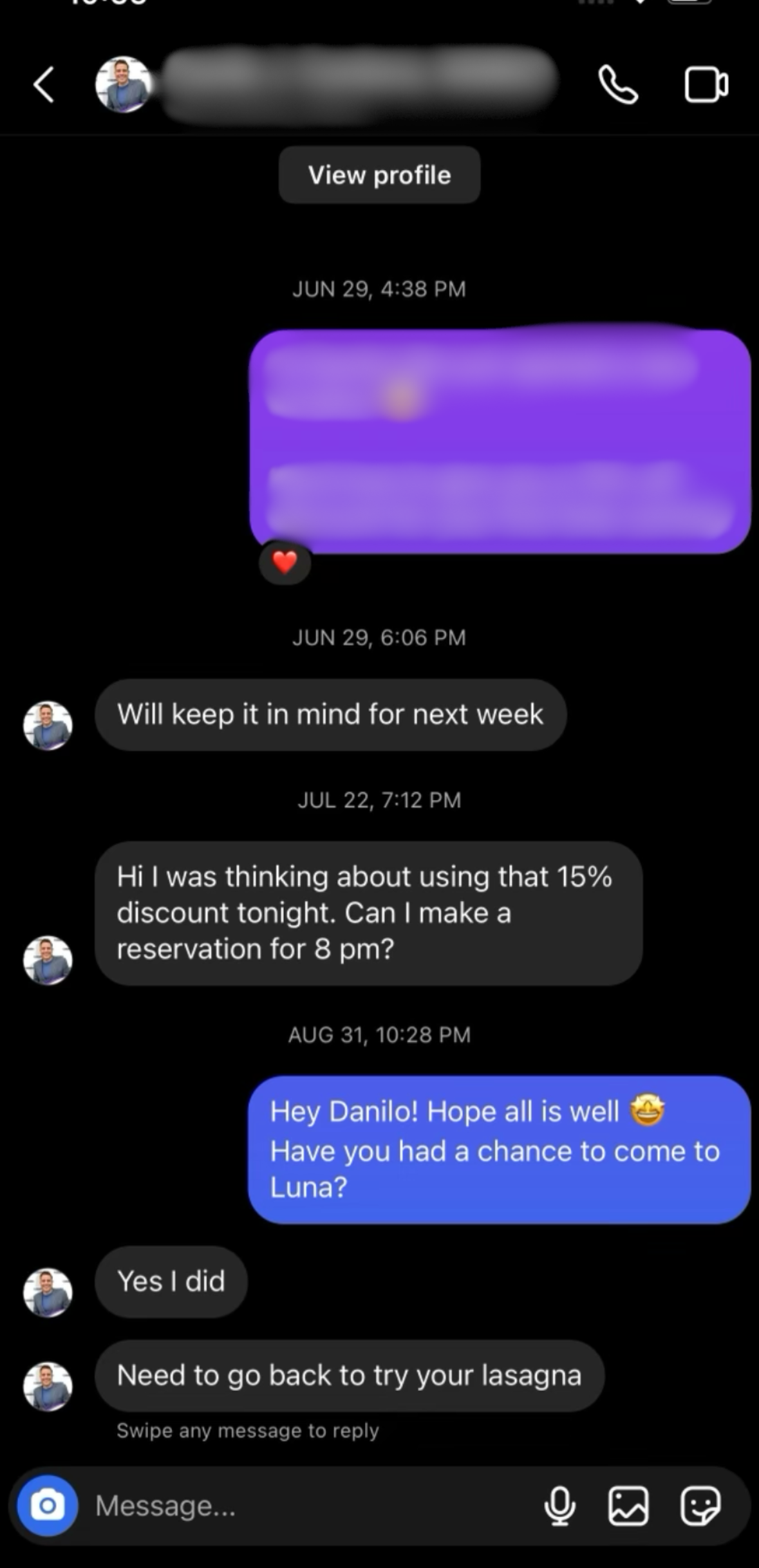Open the sticker picker
The height and width of the screenshot is (1568, 759).
700,1506
